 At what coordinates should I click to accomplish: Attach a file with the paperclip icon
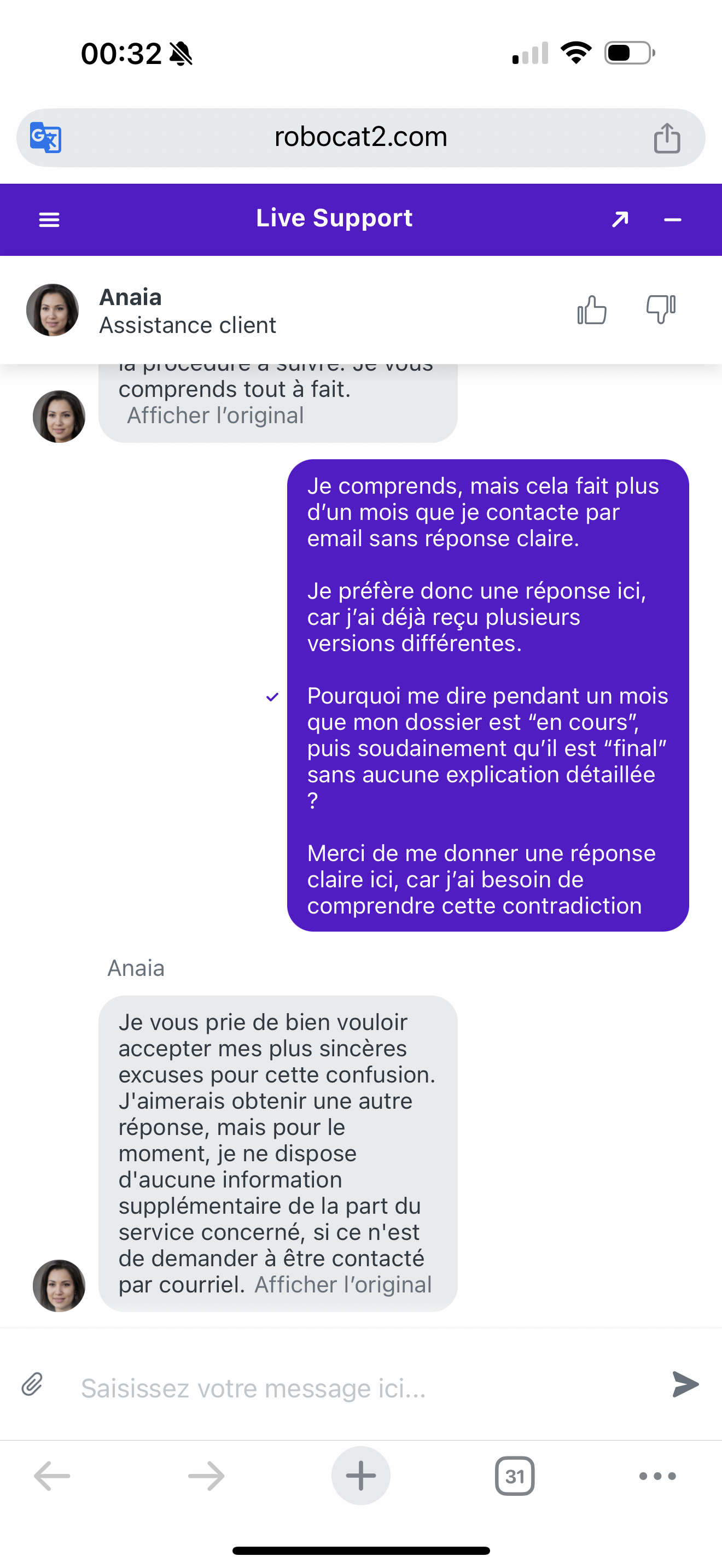(32, 1385)
